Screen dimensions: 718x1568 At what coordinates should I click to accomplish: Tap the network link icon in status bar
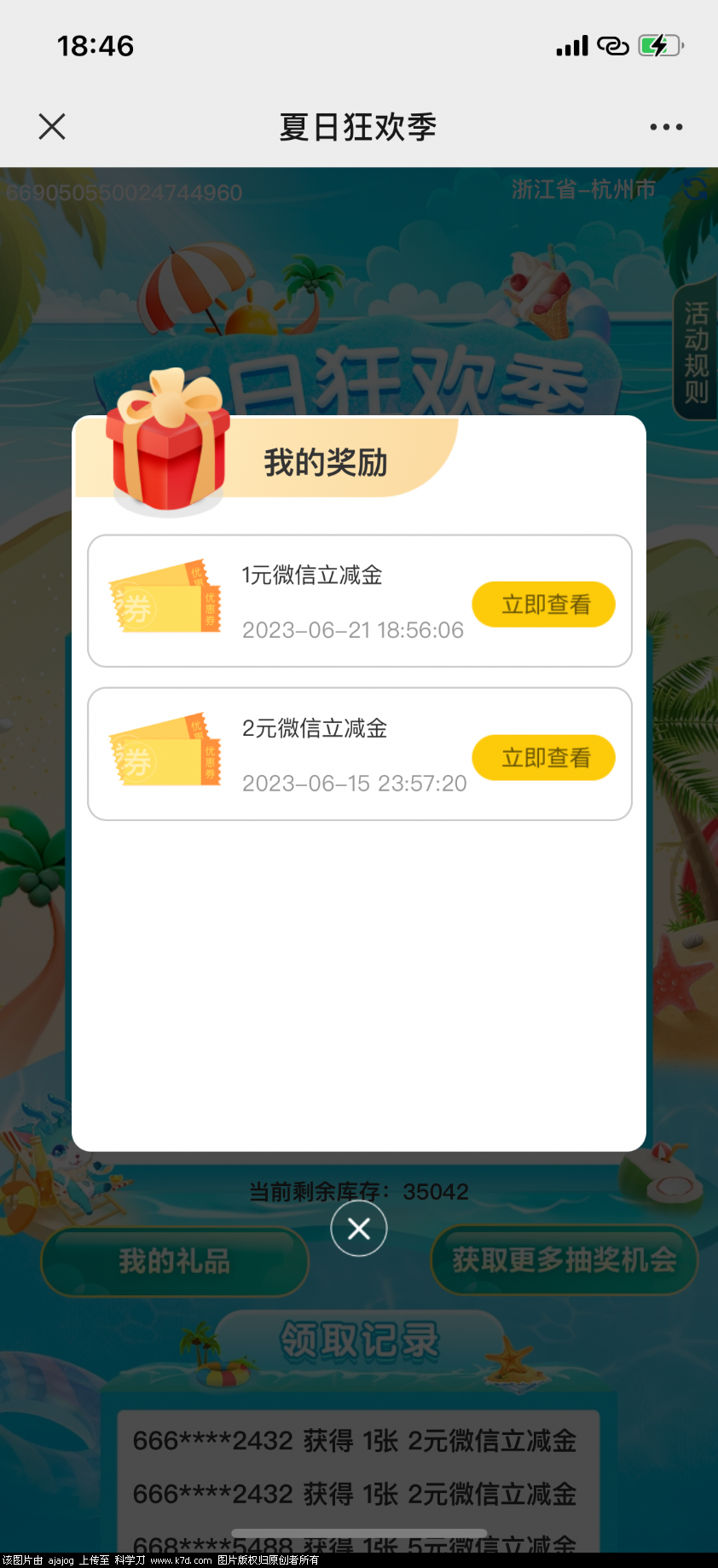(613, 46)
